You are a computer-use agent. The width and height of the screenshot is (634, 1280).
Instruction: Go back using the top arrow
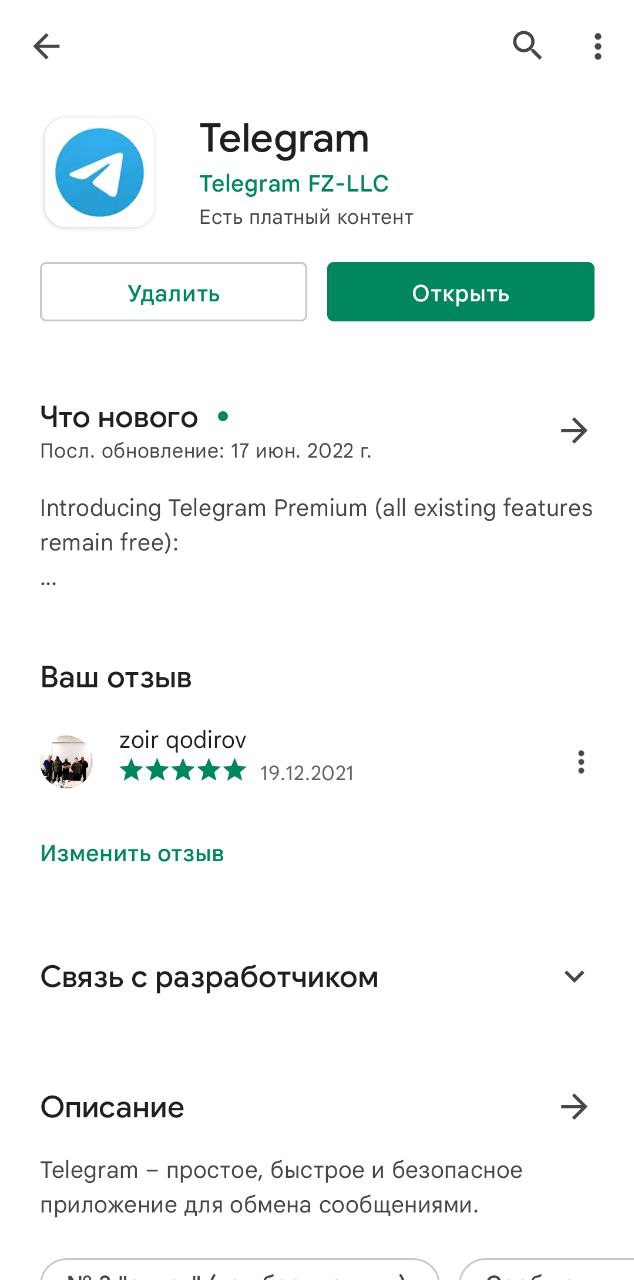tap(46, 46)
